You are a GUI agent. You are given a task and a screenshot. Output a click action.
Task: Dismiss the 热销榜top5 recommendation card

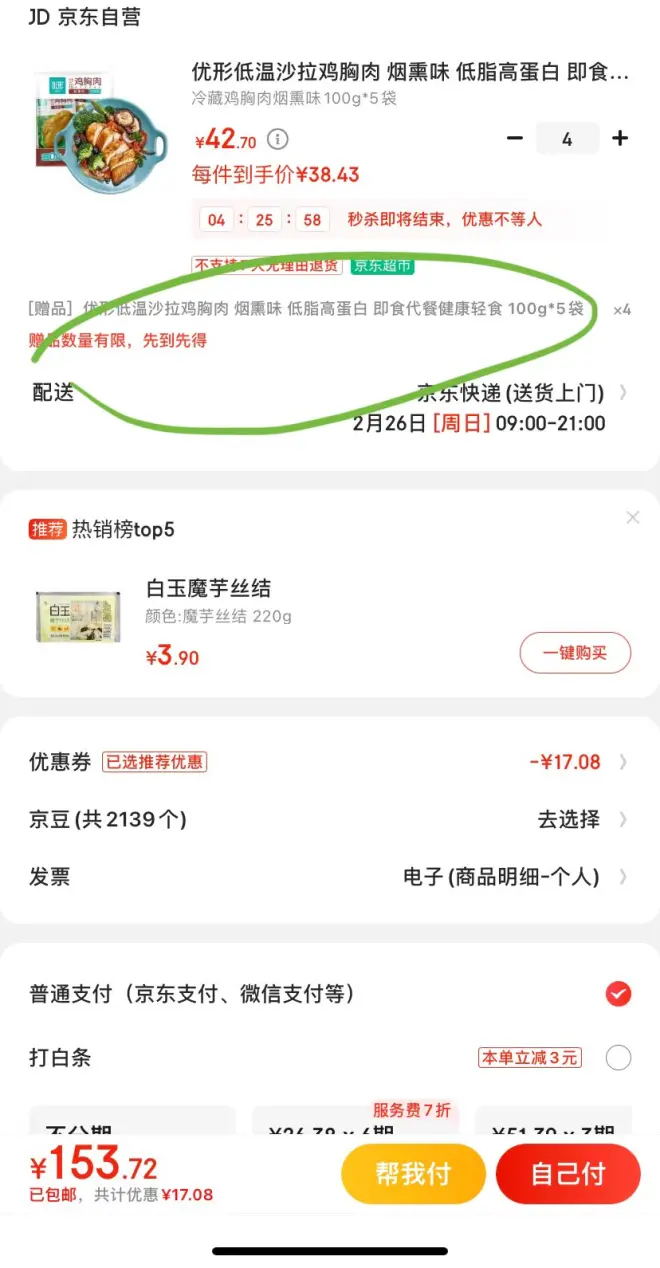pyautogui.click(x=632, y=517)
